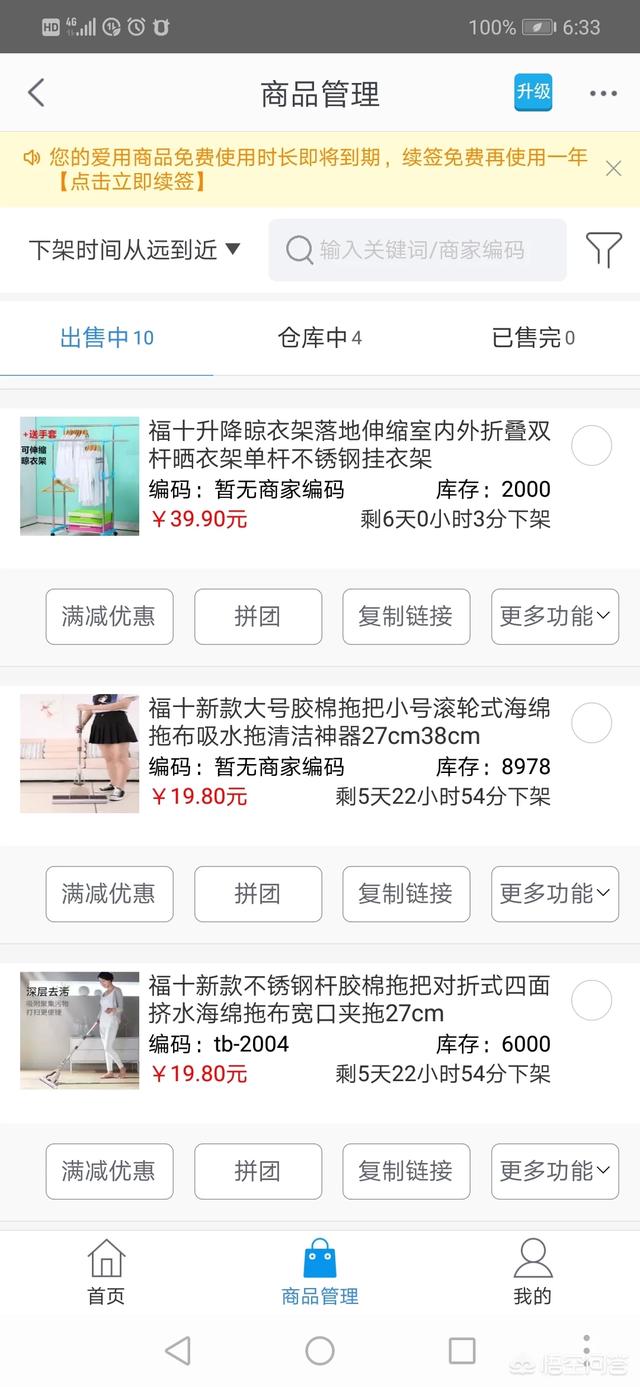Screen dimensions: 640x1387
Task: Go to the 首页 home tab
Action: [106, 1272]
